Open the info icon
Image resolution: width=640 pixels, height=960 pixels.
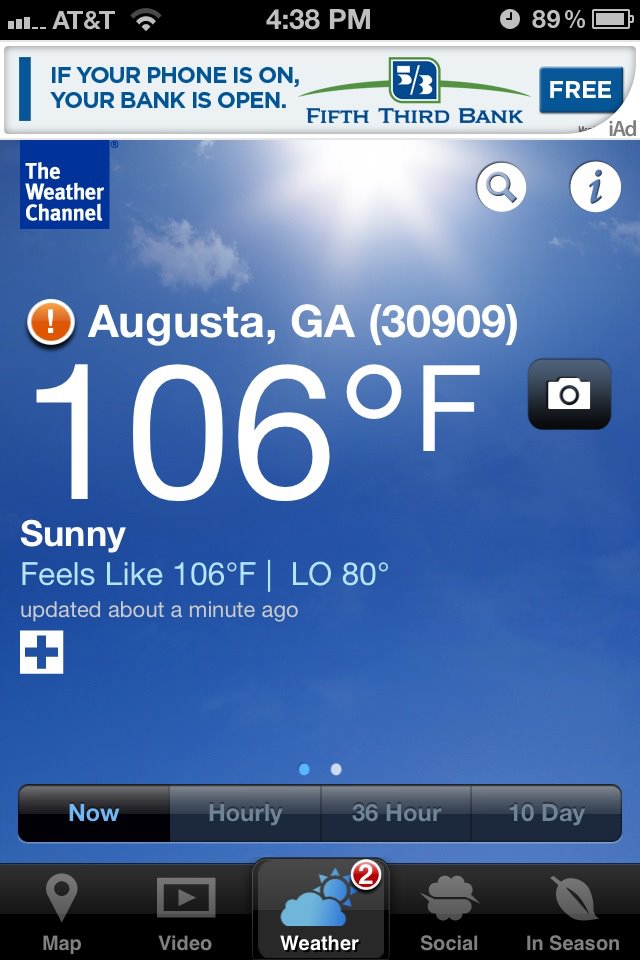(x=595, y=186)
